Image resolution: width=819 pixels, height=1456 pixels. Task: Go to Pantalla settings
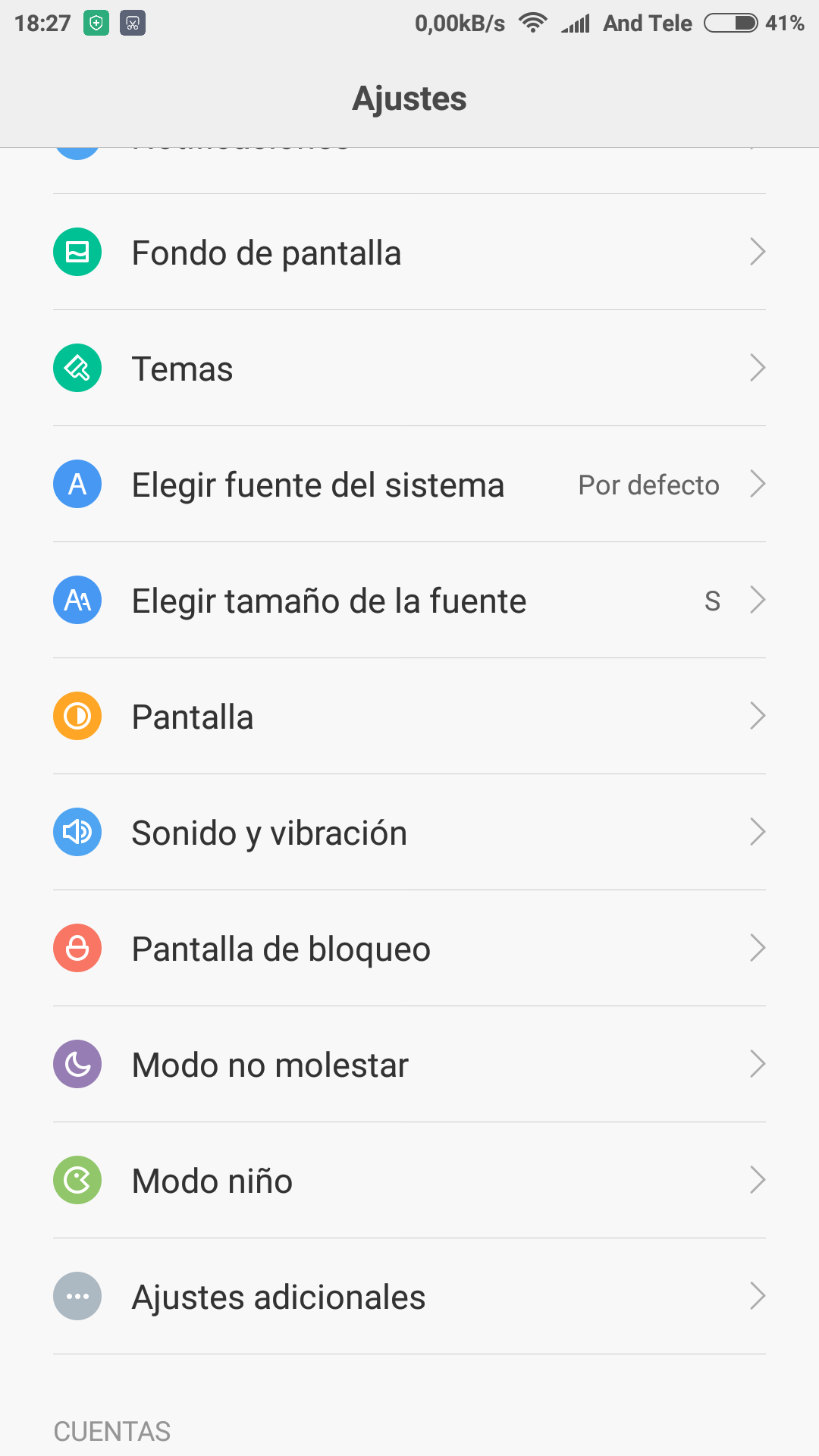409,716
